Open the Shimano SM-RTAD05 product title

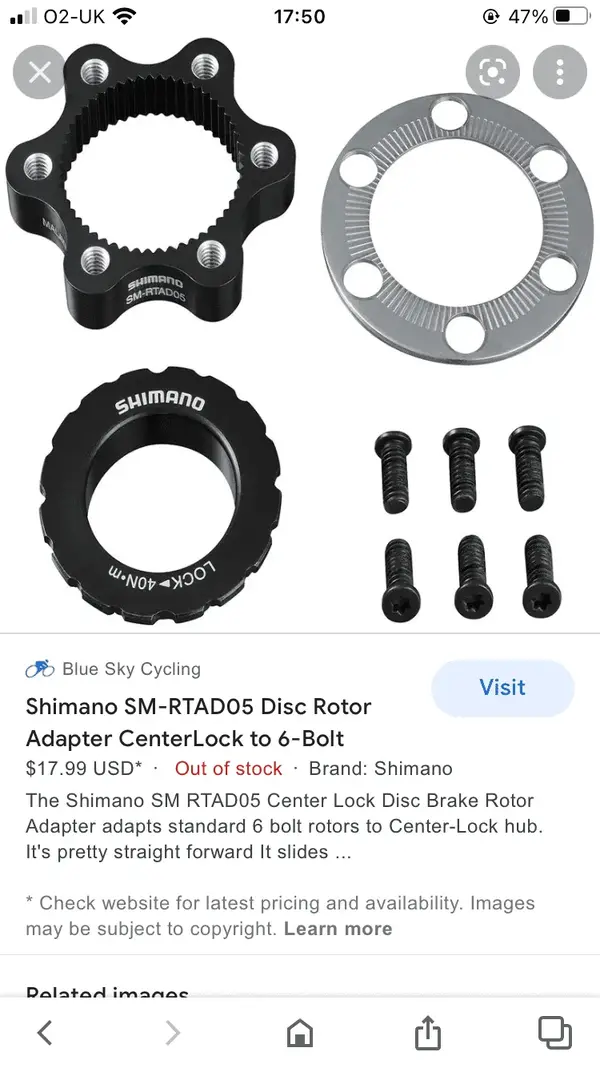pos(198,722)
